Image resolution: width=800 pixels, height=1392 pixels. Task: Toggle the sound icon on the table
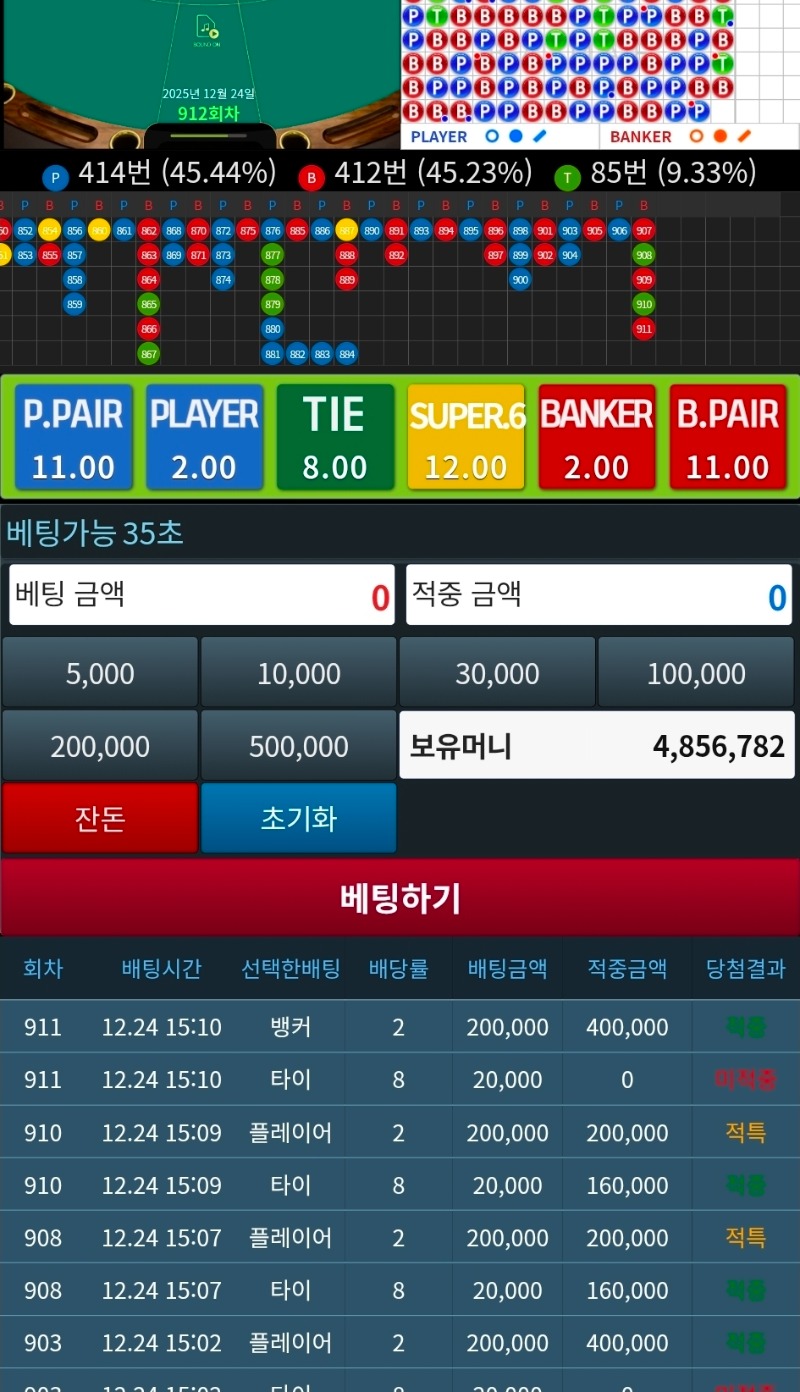coord(206,29)
